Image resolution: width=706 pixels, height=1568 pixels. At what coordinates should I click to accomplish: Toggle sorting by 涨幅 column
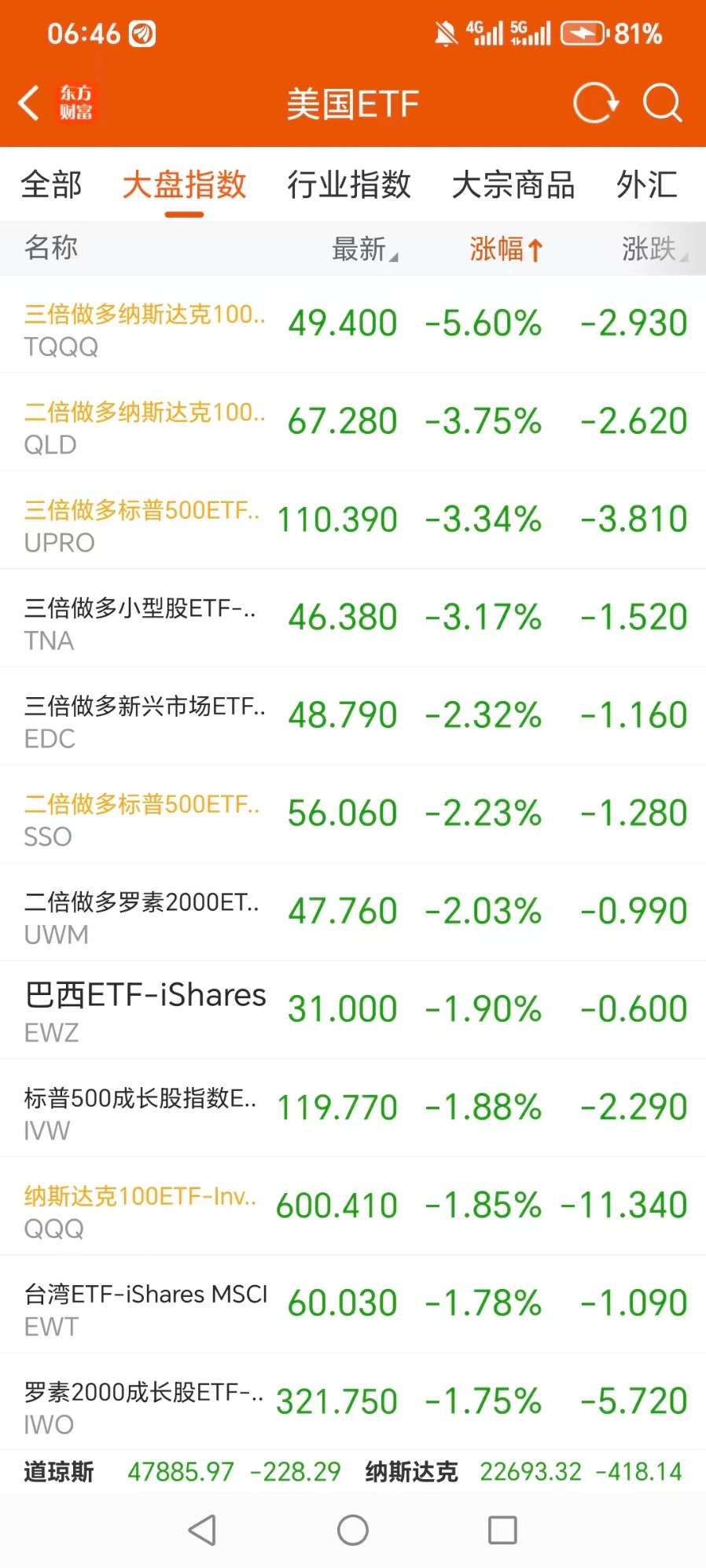click(x=506, y=249)
